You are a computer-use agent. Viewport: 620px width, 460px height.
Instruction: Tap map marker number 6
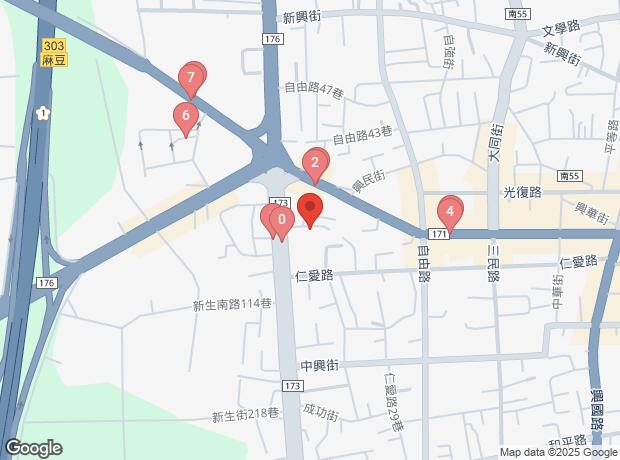[x=186, y=119]
